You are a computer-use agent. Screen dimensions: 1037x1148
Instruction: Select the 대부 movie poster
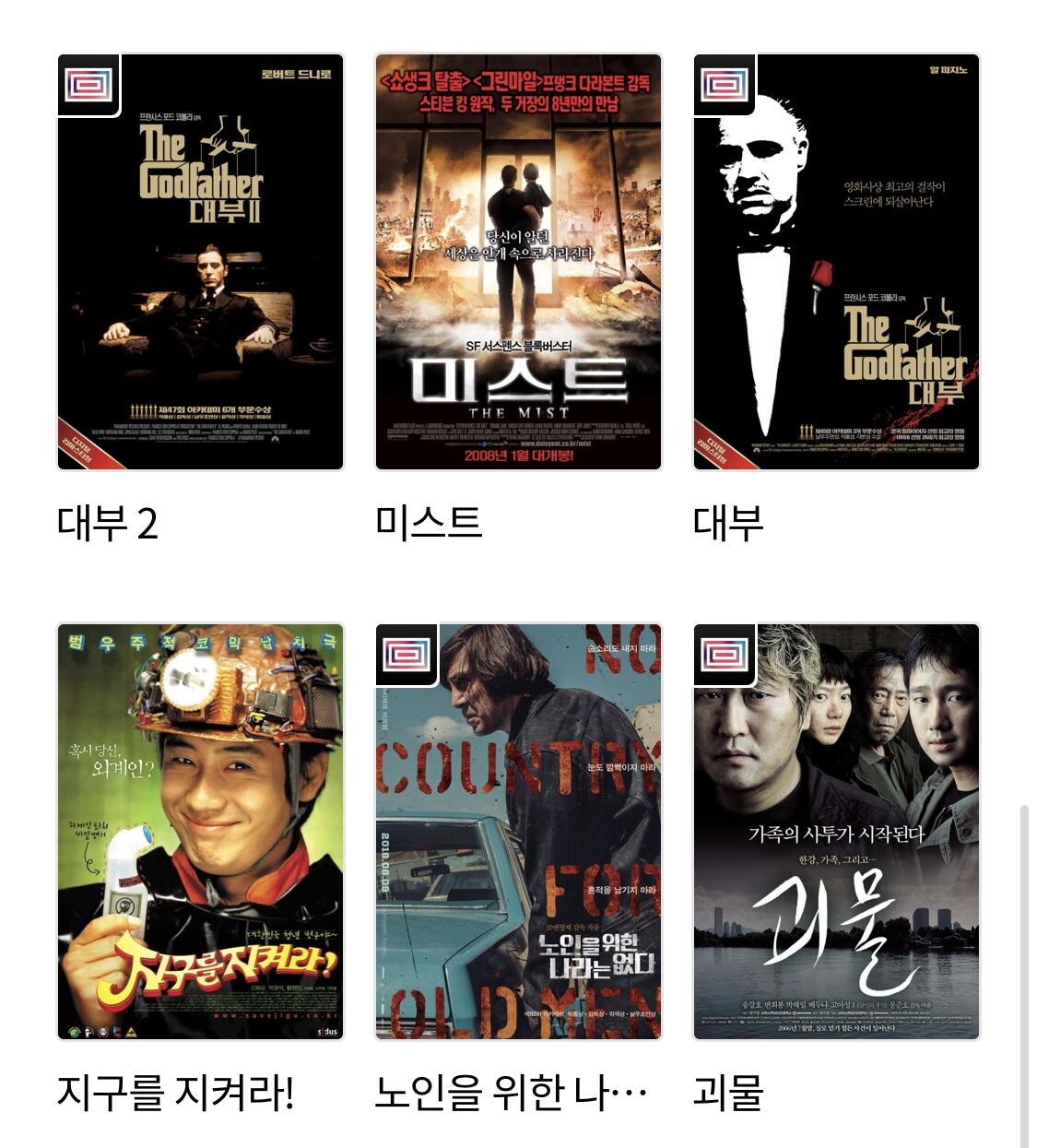pyautogui.click(x=836, y=262)
